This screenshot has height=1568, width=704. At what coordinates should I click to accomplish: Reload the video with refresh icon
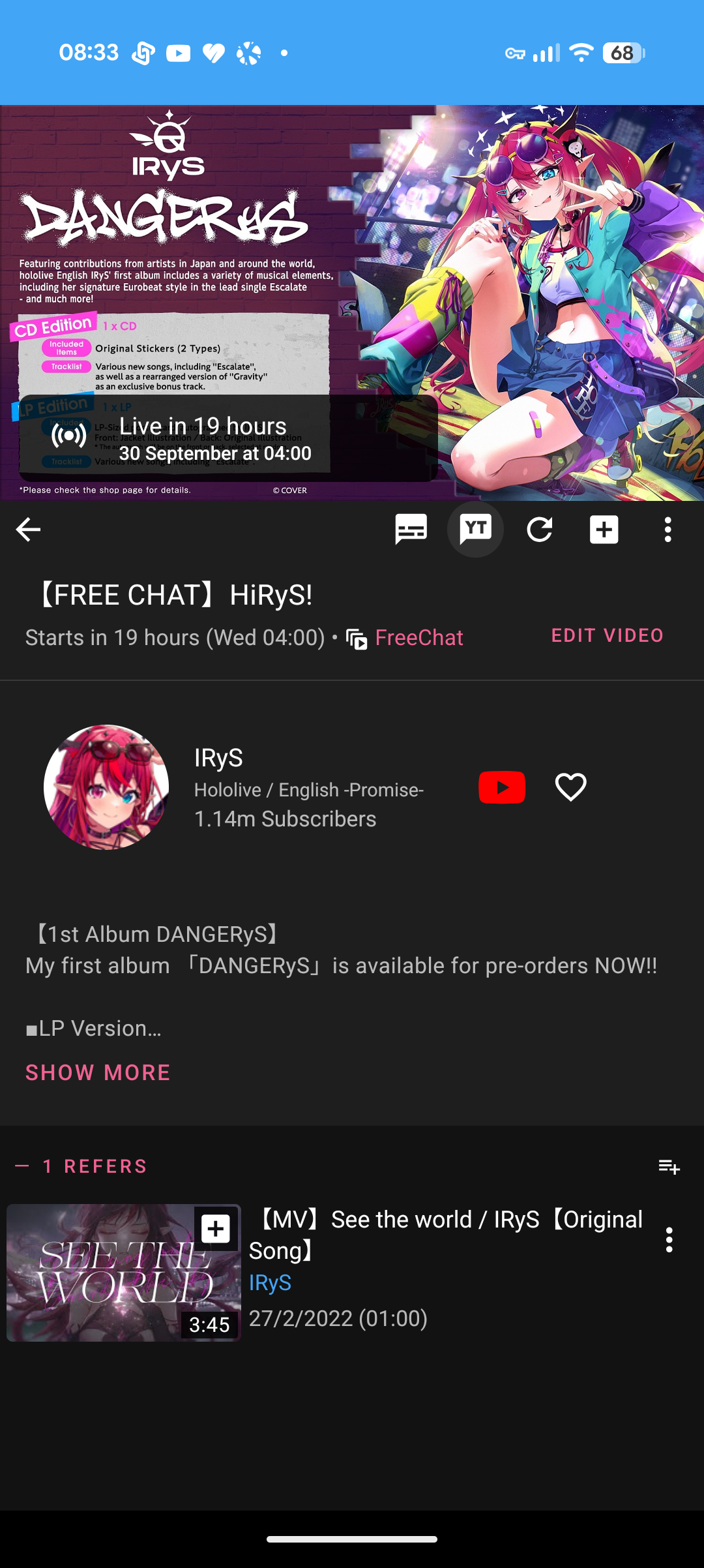540,530
